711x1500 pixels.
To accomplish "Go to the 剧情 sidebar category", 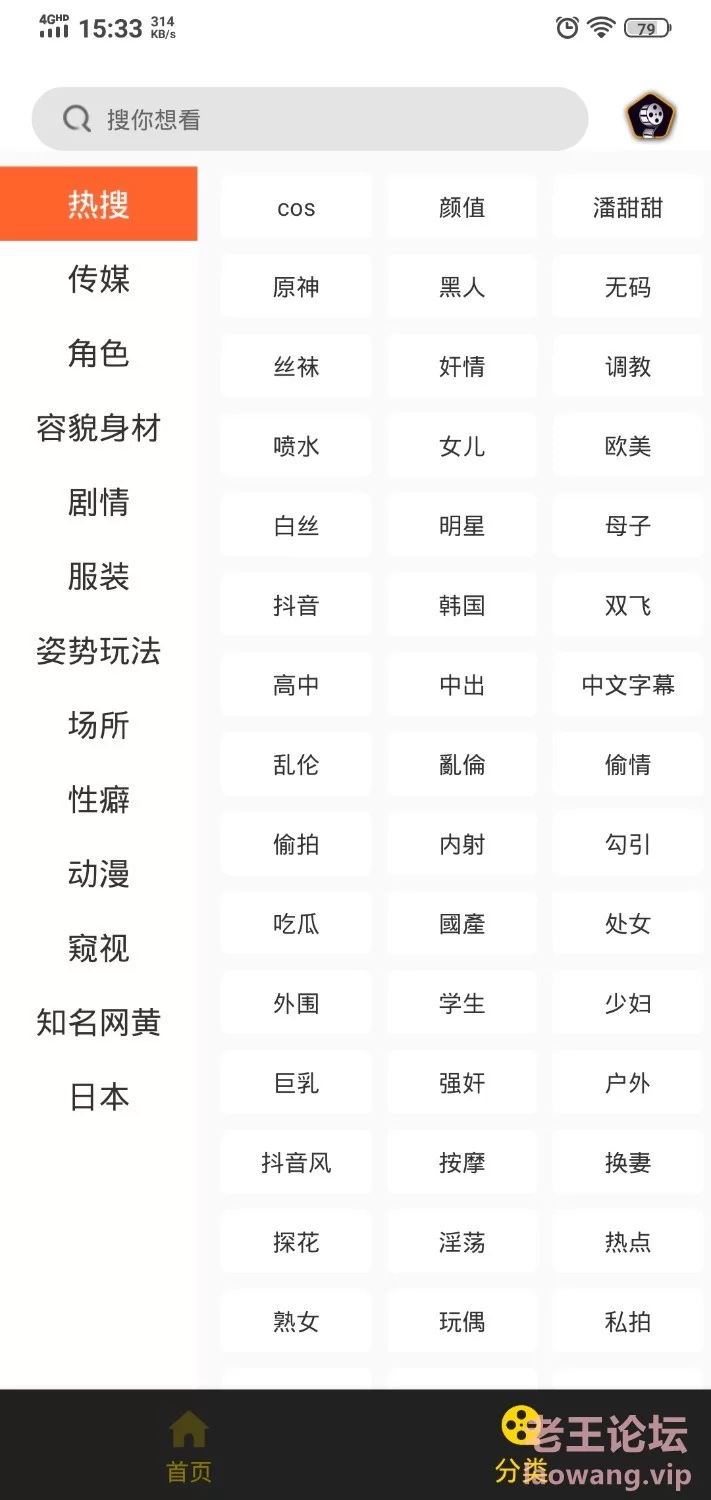I will 99,502.
